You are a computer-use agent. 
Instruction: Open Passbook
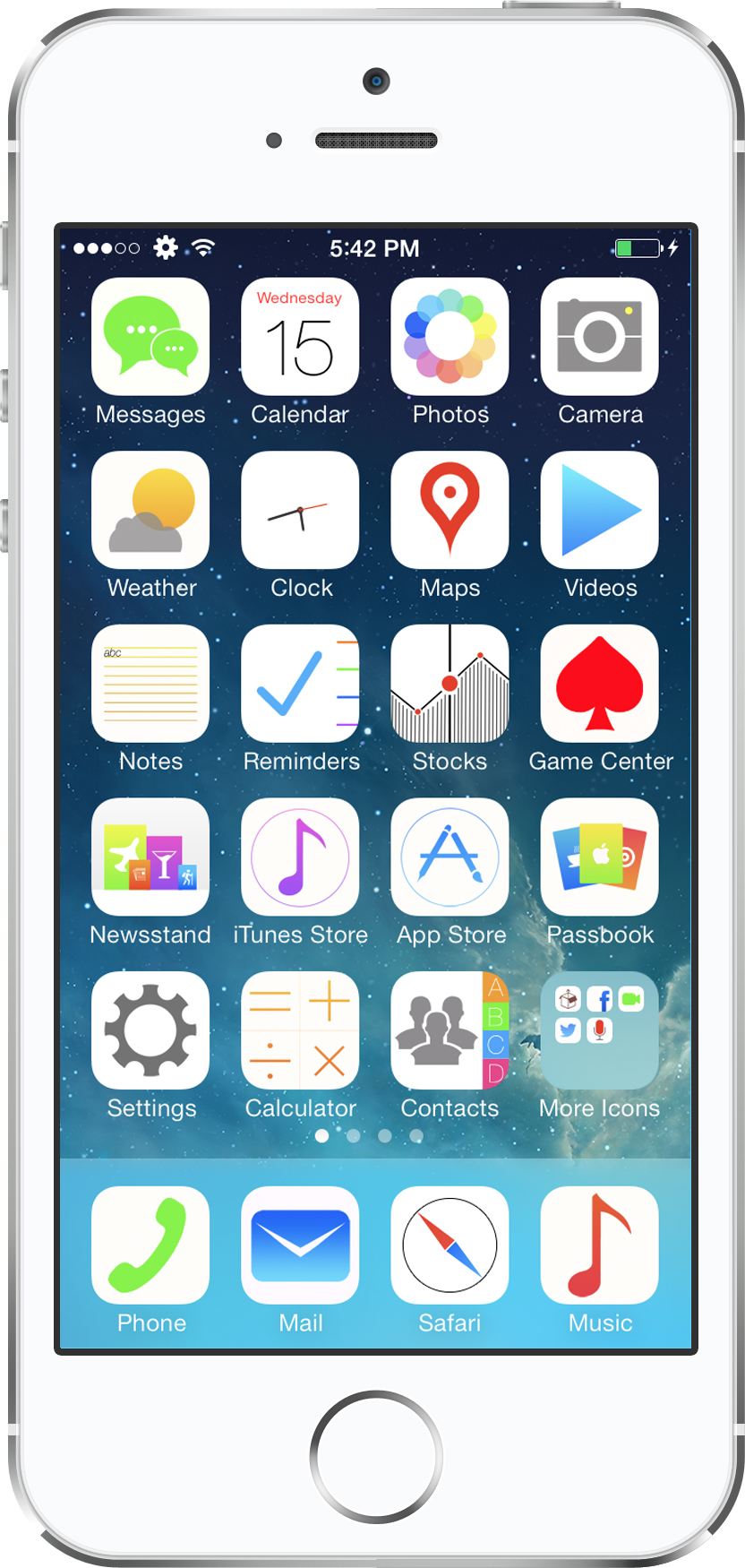(x=599, y=857)
